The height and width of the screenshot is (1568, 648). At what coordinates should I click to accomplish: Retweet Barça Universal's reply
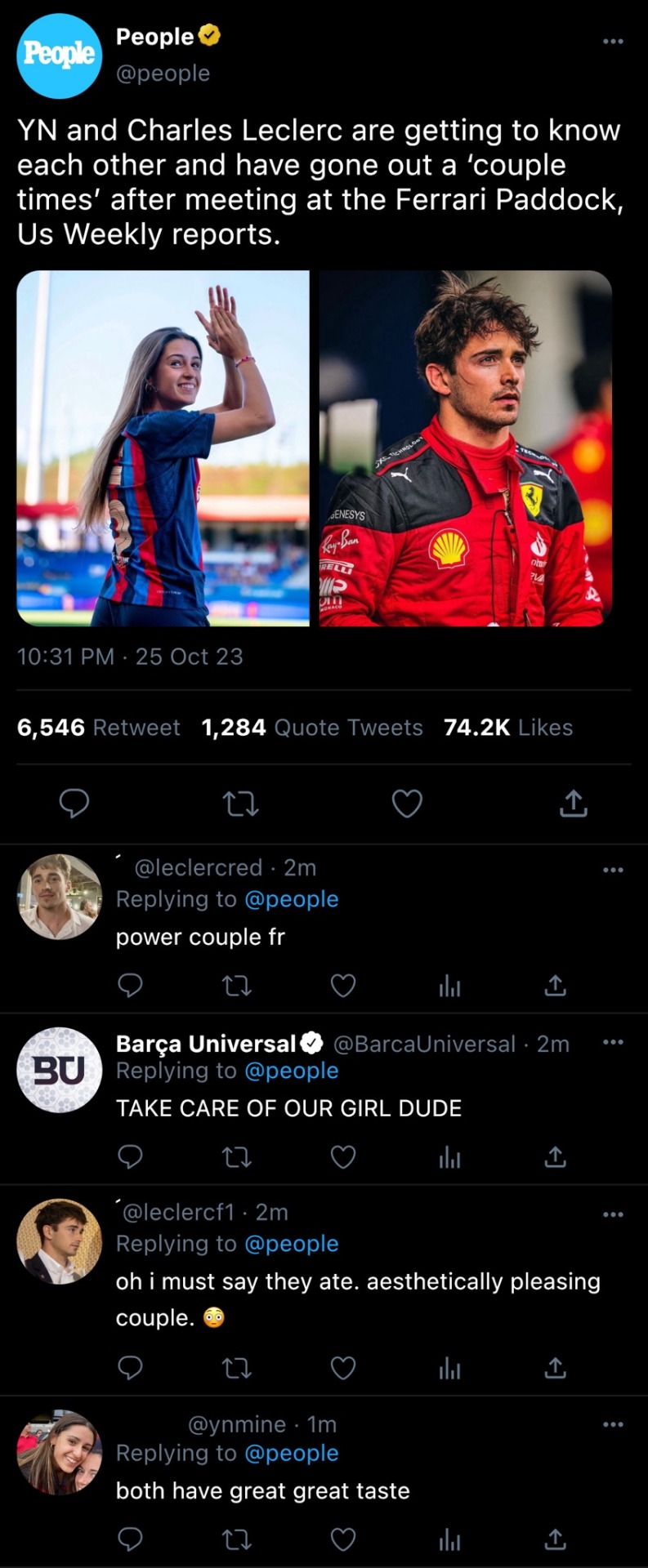[x=237, y=1157]
